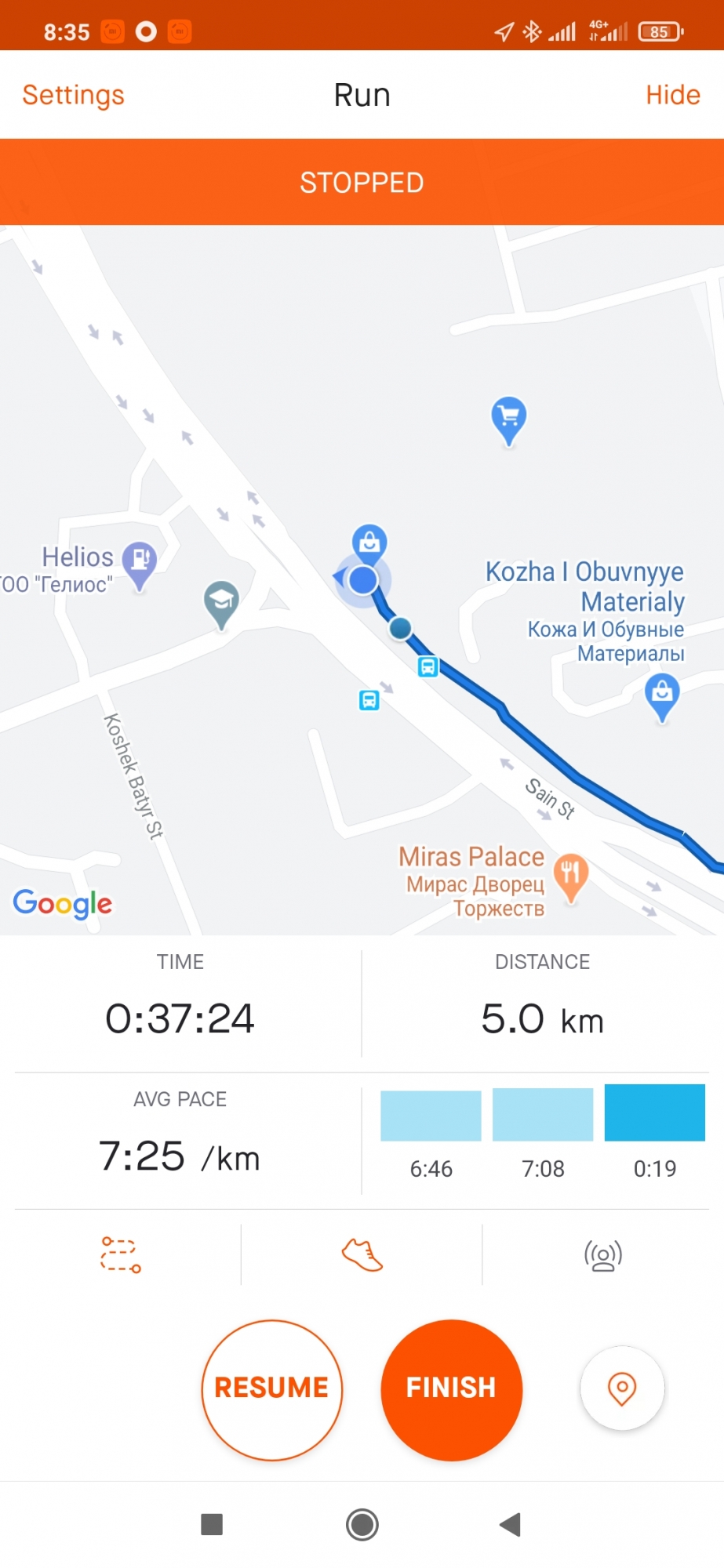724x1568 pixels.
Task: Tap the map location pin button
Action: tap(622, 1388)
